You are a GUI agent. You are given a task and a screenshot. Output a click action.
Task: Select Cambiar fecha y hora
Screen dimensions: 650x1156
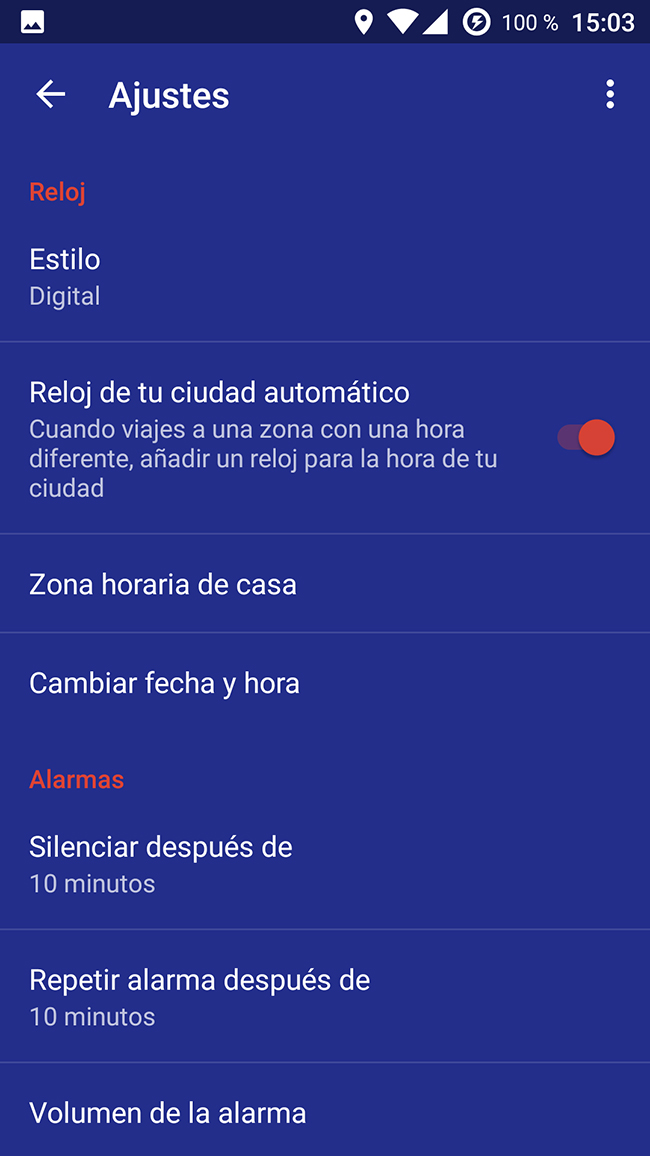165,683
